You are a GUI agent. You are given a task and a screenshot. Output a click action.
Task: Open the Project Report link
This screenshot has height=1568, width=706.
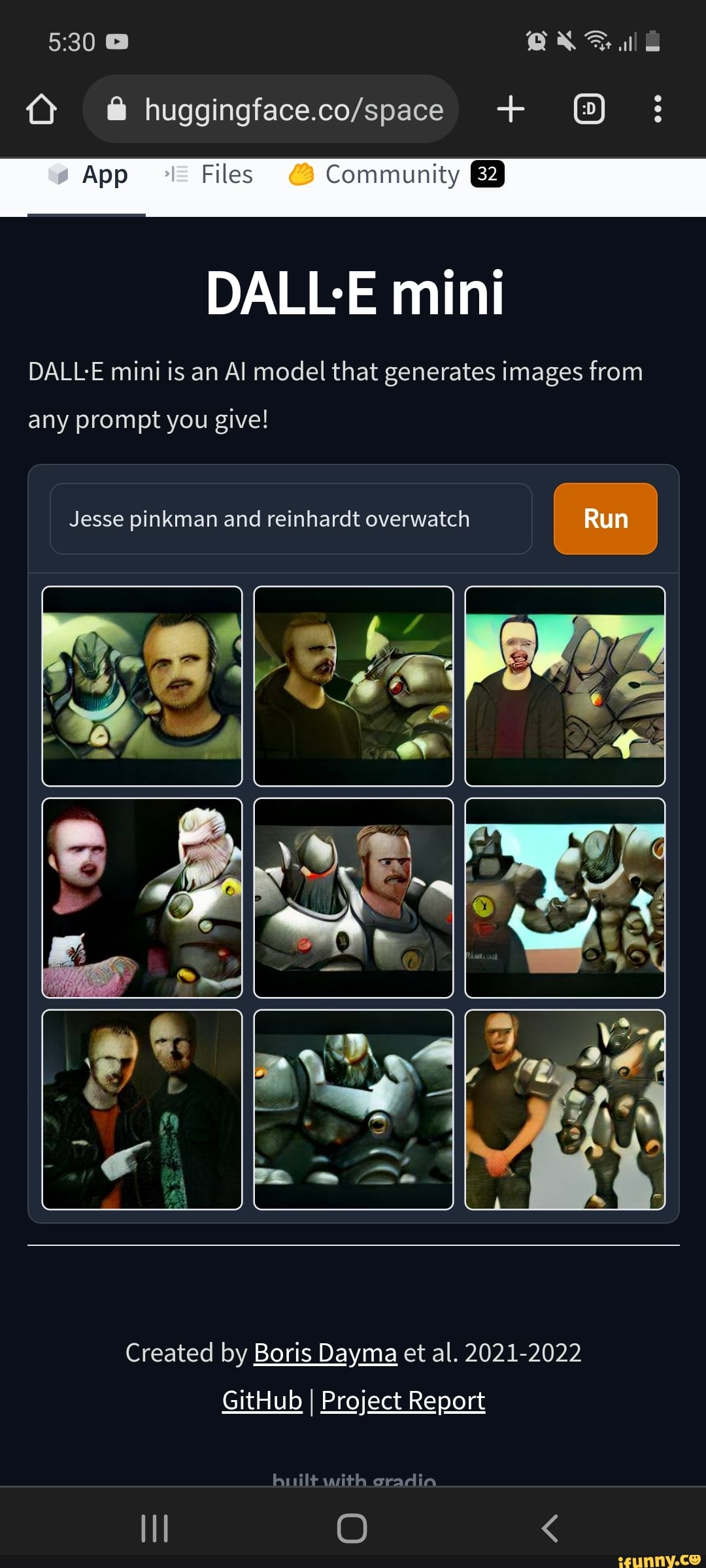coord(403,1400)
